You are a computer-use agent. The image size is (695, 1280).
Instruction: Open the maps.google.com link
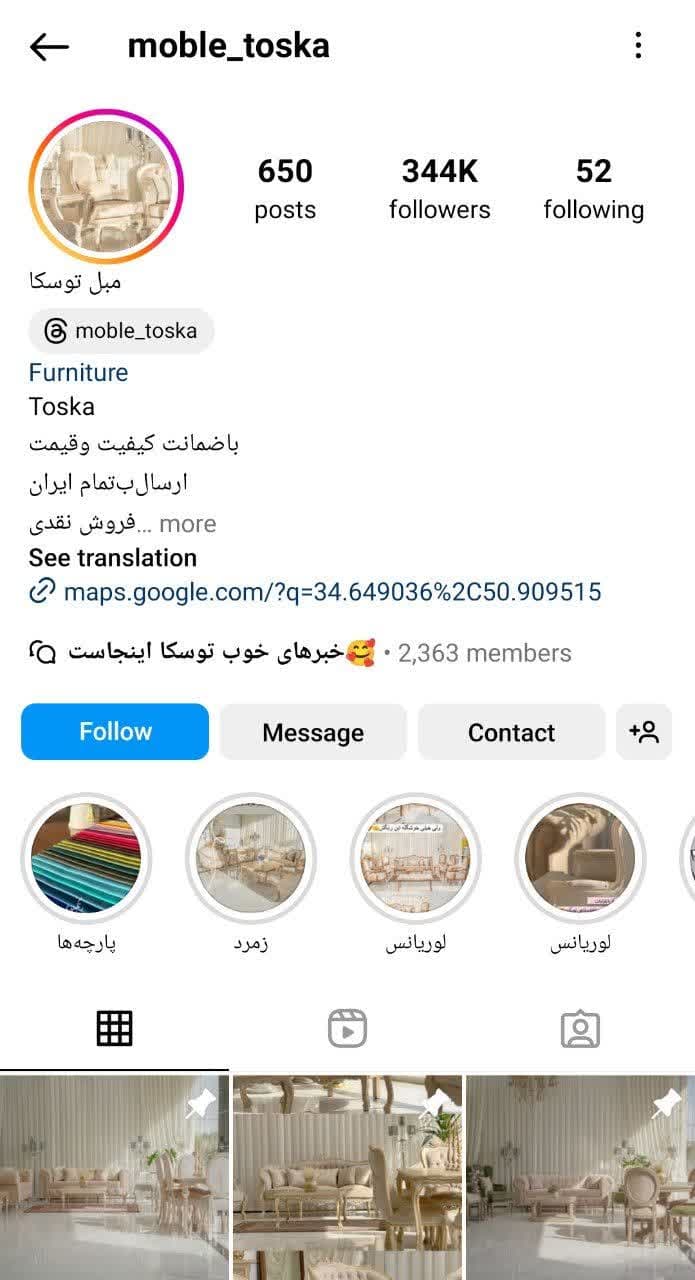click(331, 592)
